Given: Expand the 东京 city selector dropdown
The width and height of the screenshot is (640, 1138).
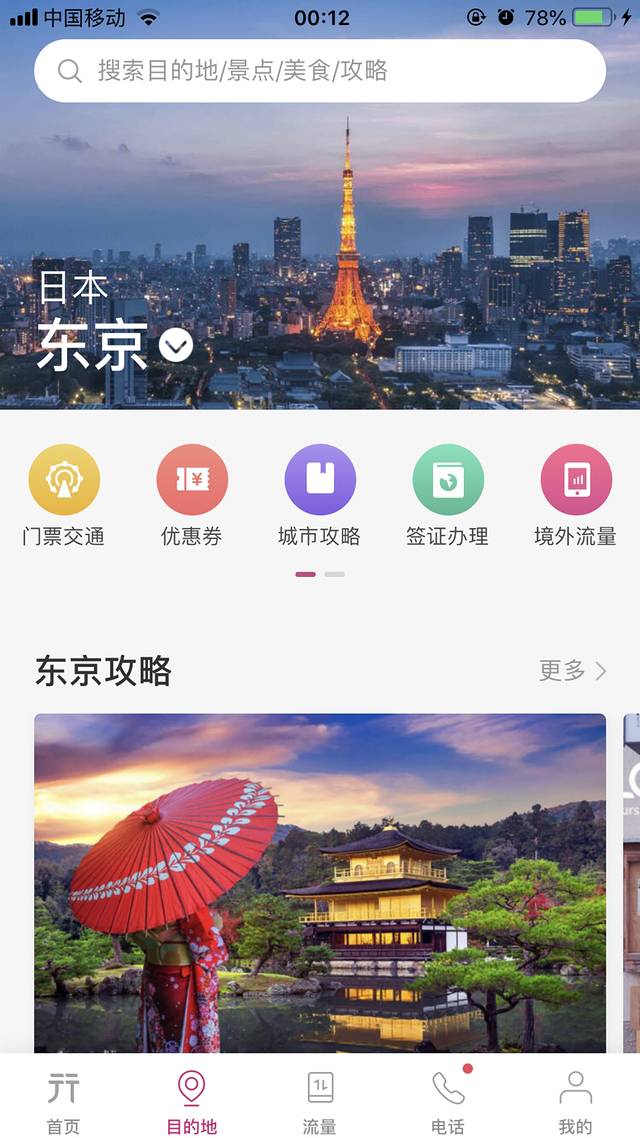Looking at the screenshot, I should pyautogui.click(x=176, y=347).
